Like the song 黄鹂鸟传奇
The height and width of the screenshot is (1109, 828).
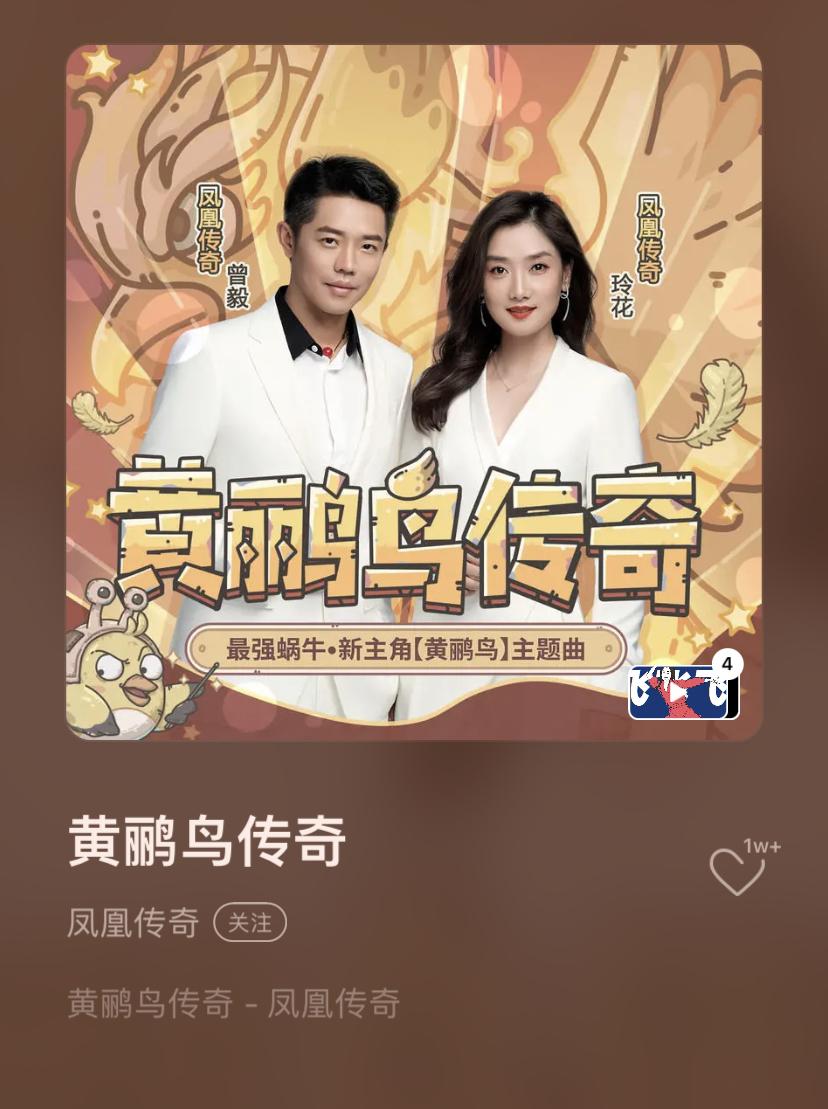coord(736,872)
